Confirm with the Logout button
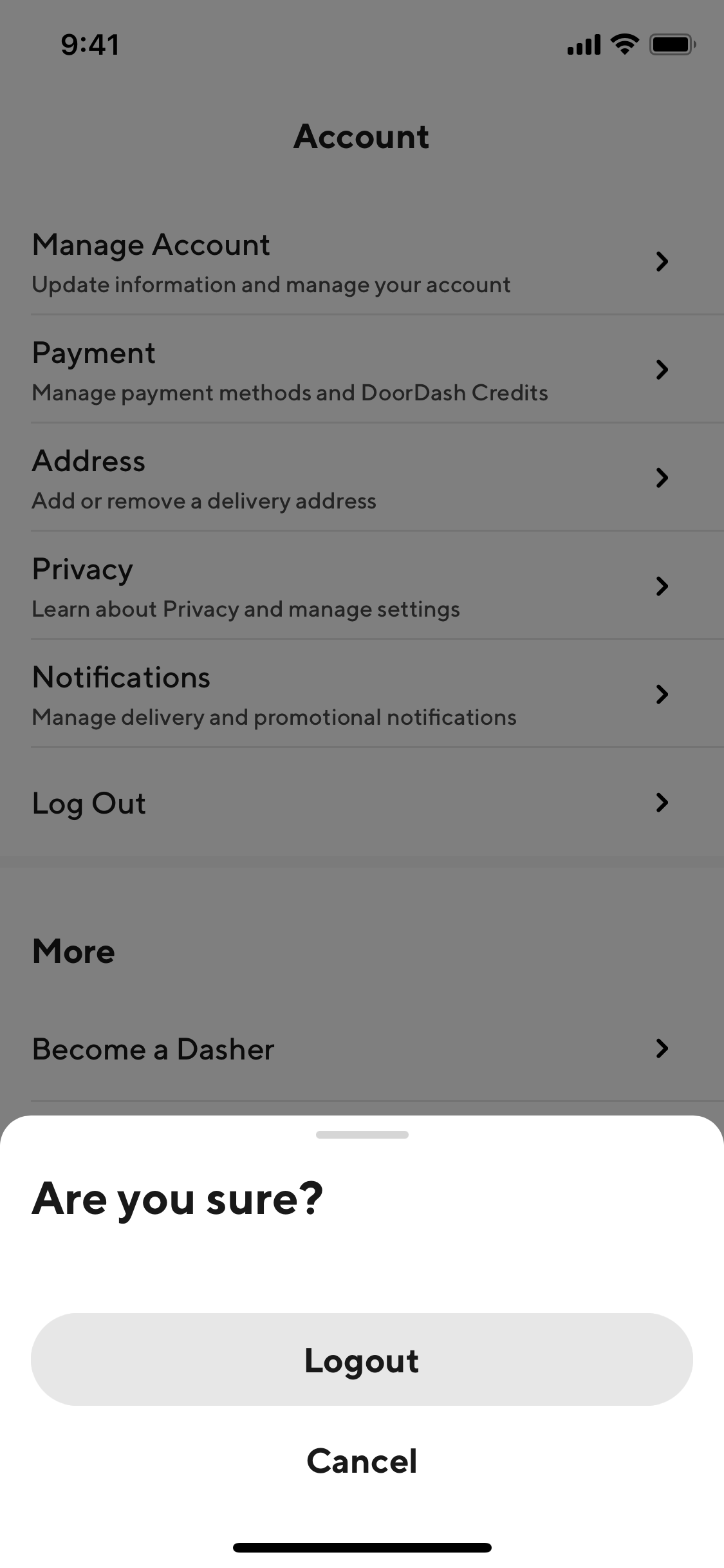The width and height of the screenshot is (724, 1568). coord(362,1359)
